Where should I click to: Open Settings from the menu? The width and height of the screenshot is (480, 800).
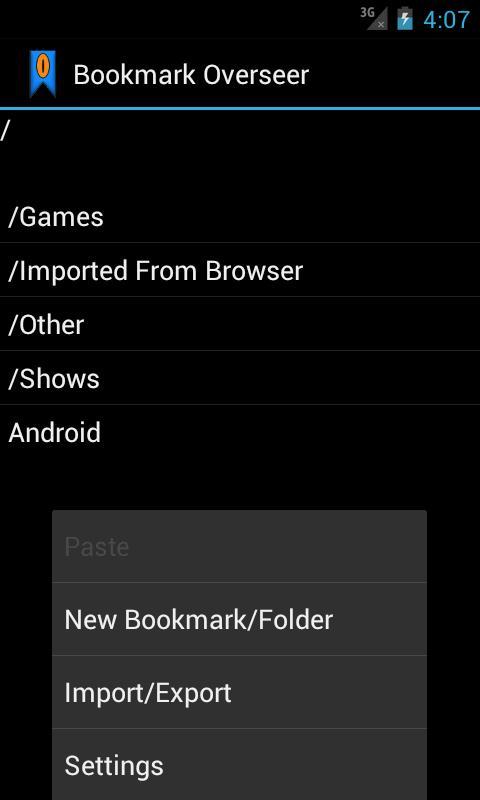pos(239,764)
